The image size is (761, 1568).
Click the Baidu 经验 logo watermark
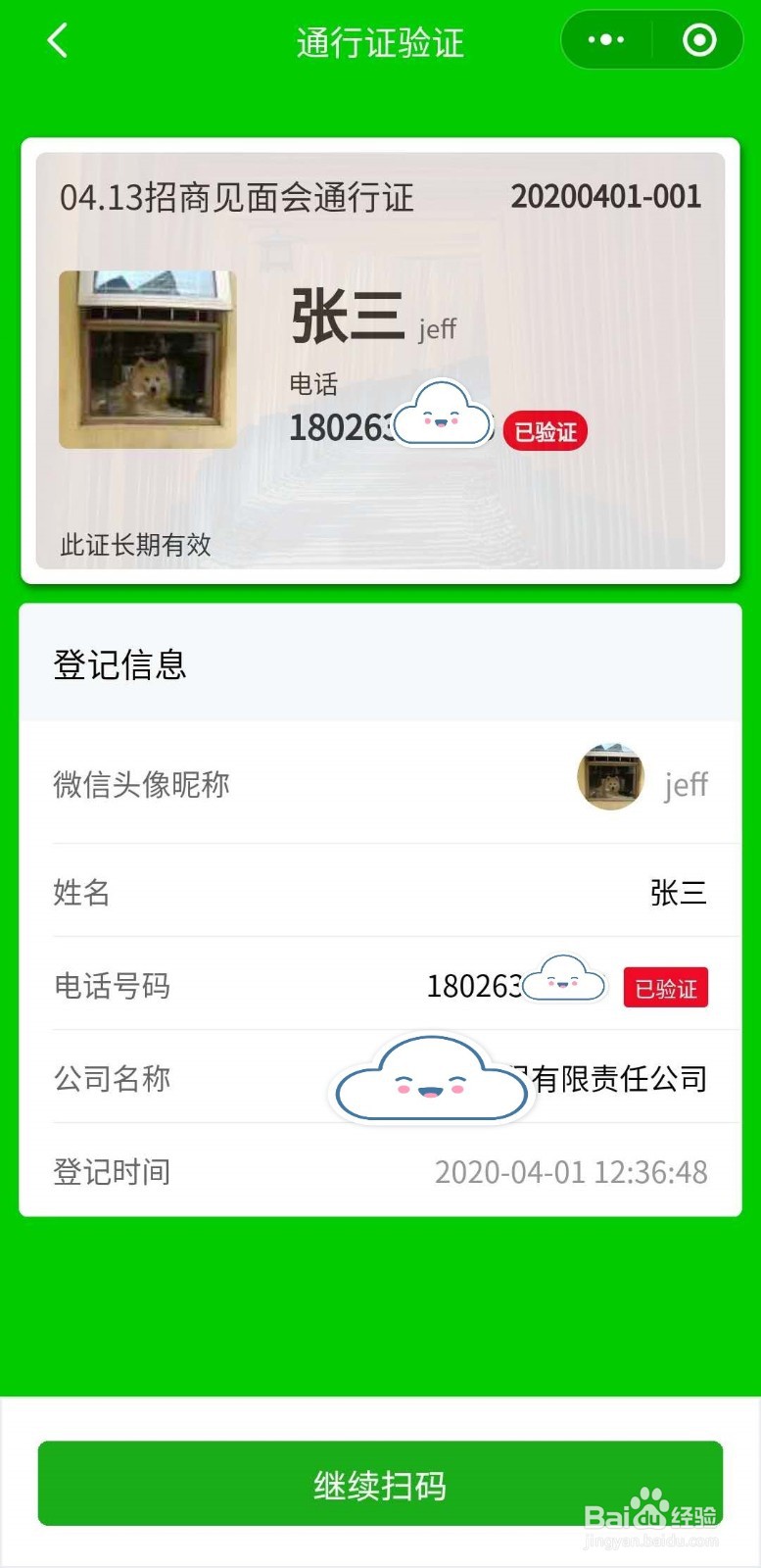649,1514
